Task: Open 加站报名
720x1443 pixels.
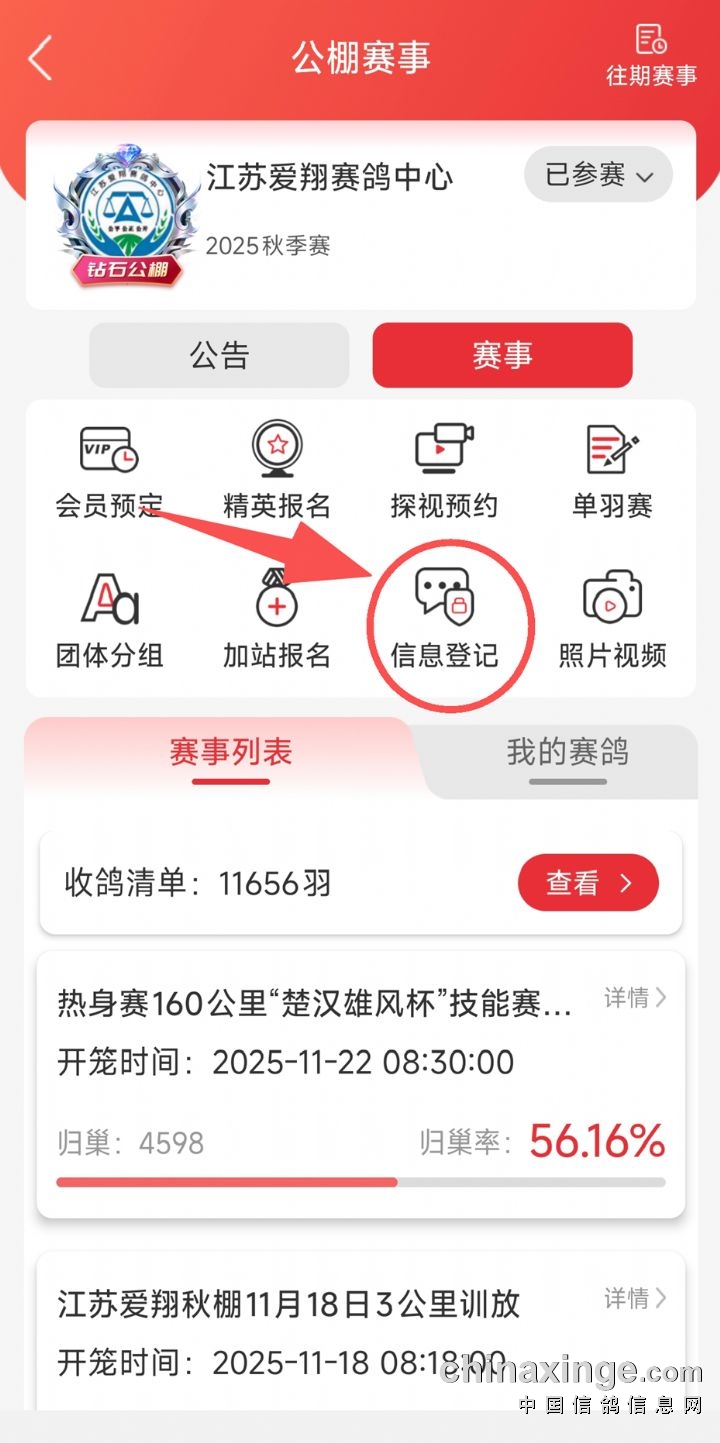Action: (277, 622)
